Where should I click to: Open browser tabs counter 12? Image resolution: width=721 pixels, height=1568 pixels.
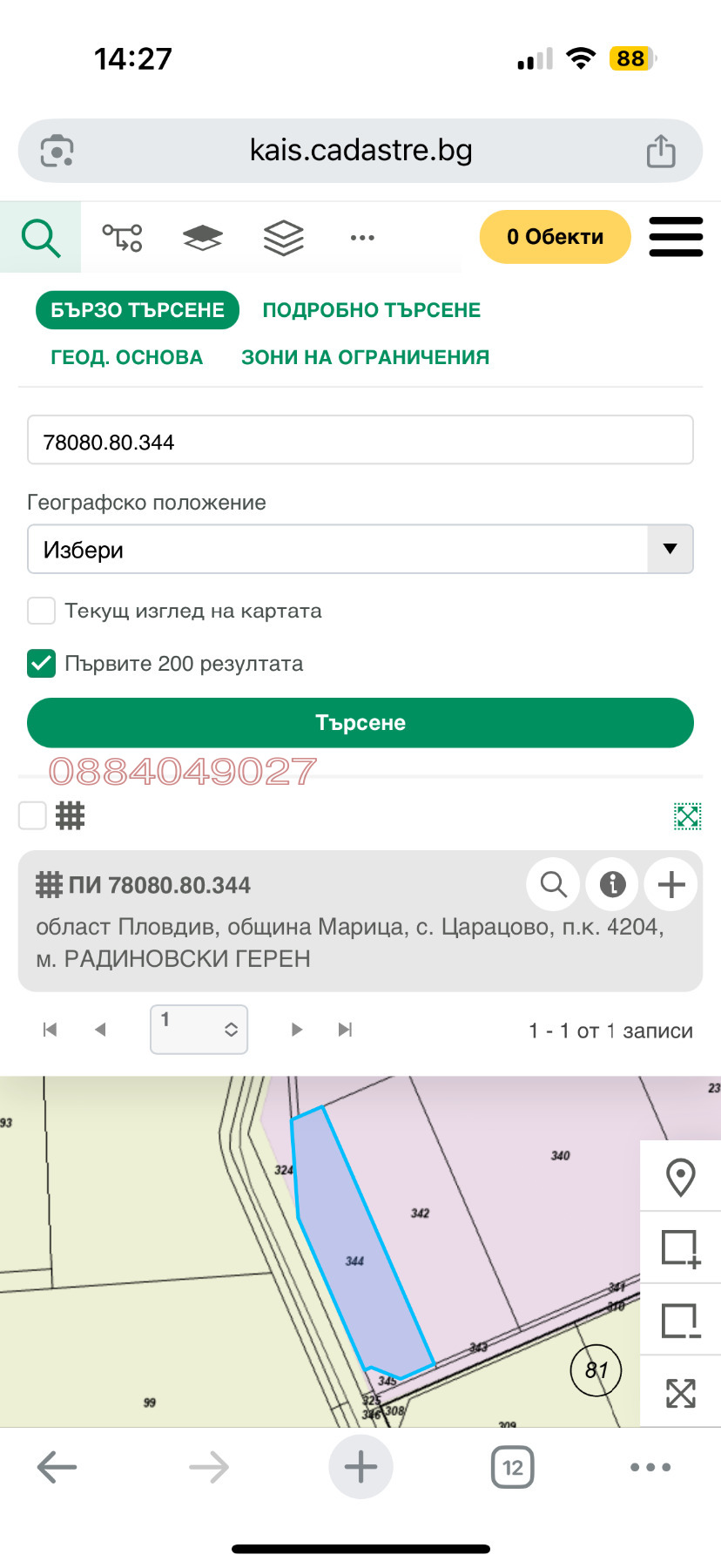pos(512,1468)
